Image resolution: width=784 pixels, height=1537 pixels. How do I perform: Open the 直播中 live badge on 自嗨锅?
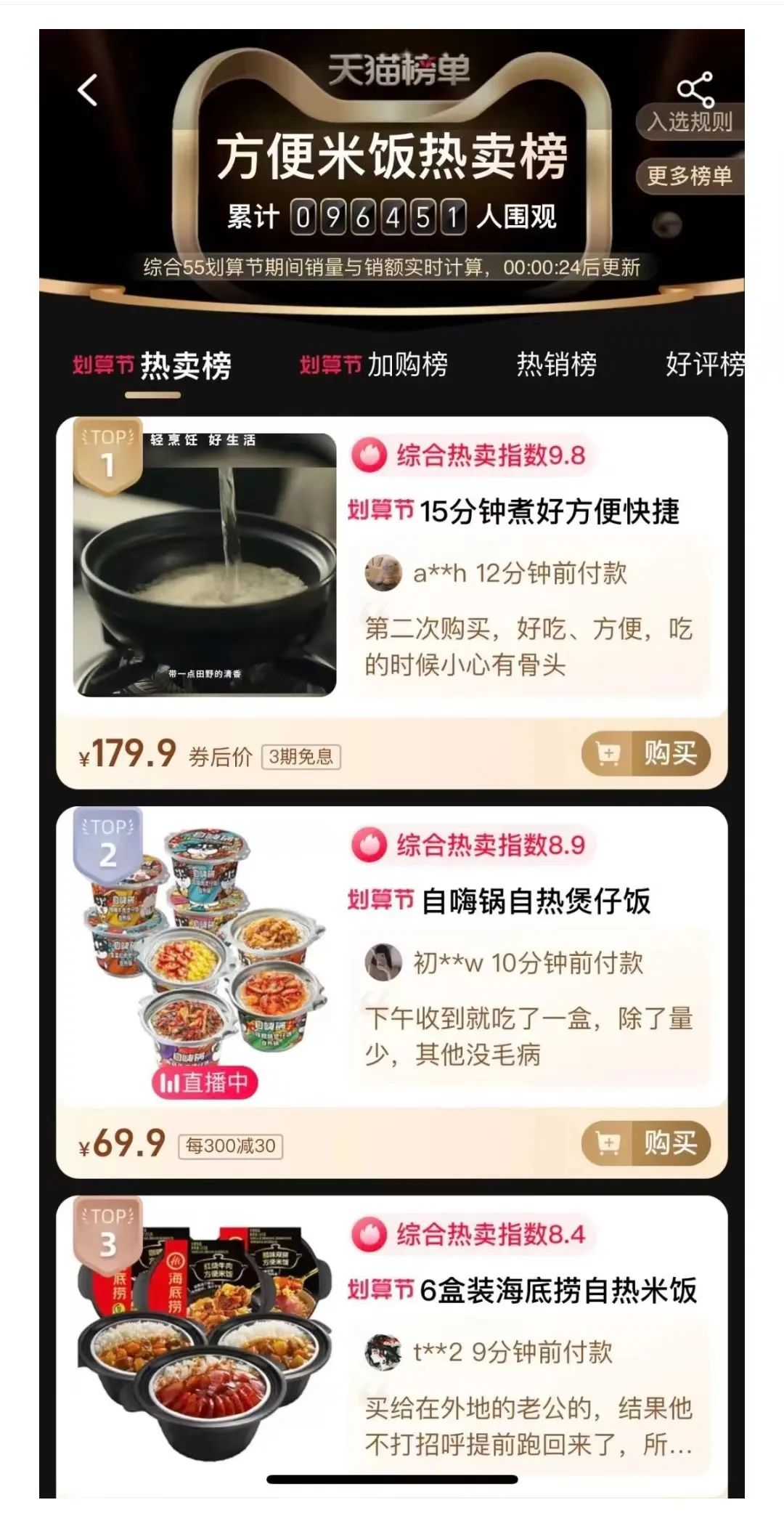coord(205,1083)
